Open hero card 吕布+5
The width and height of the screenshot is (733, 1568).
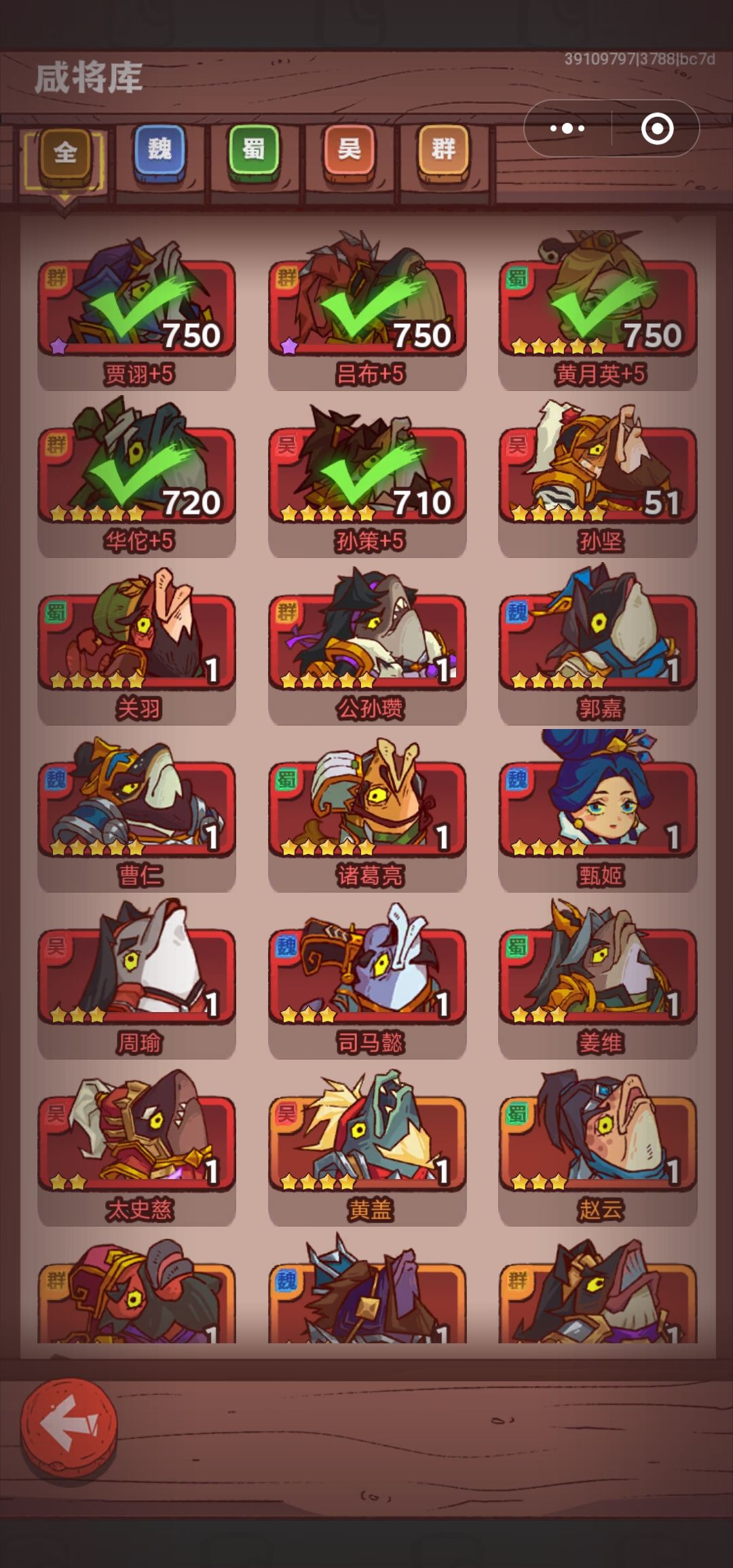[x=367, y=312]
